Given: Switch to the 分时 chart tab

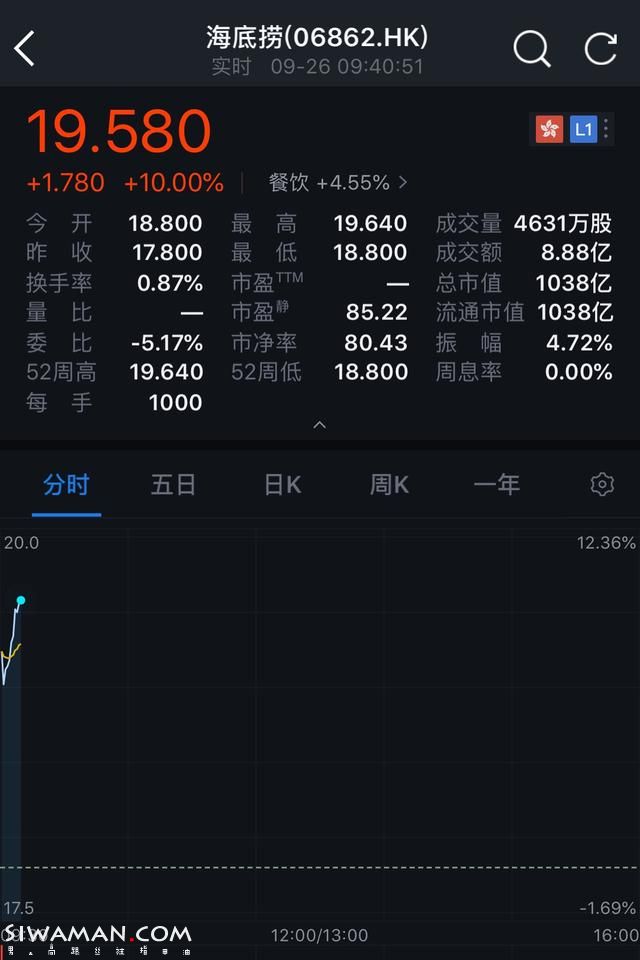Looking at the screenshot, I should (66, 485).
